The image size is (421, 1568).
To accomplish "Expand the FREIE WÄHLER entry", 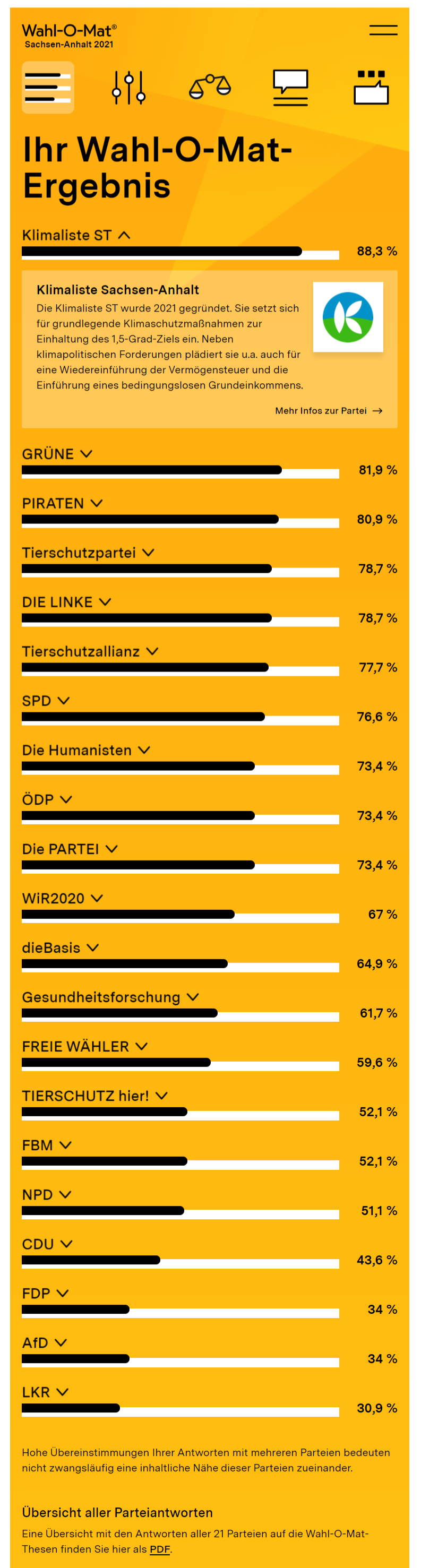I will [84, 1046].
